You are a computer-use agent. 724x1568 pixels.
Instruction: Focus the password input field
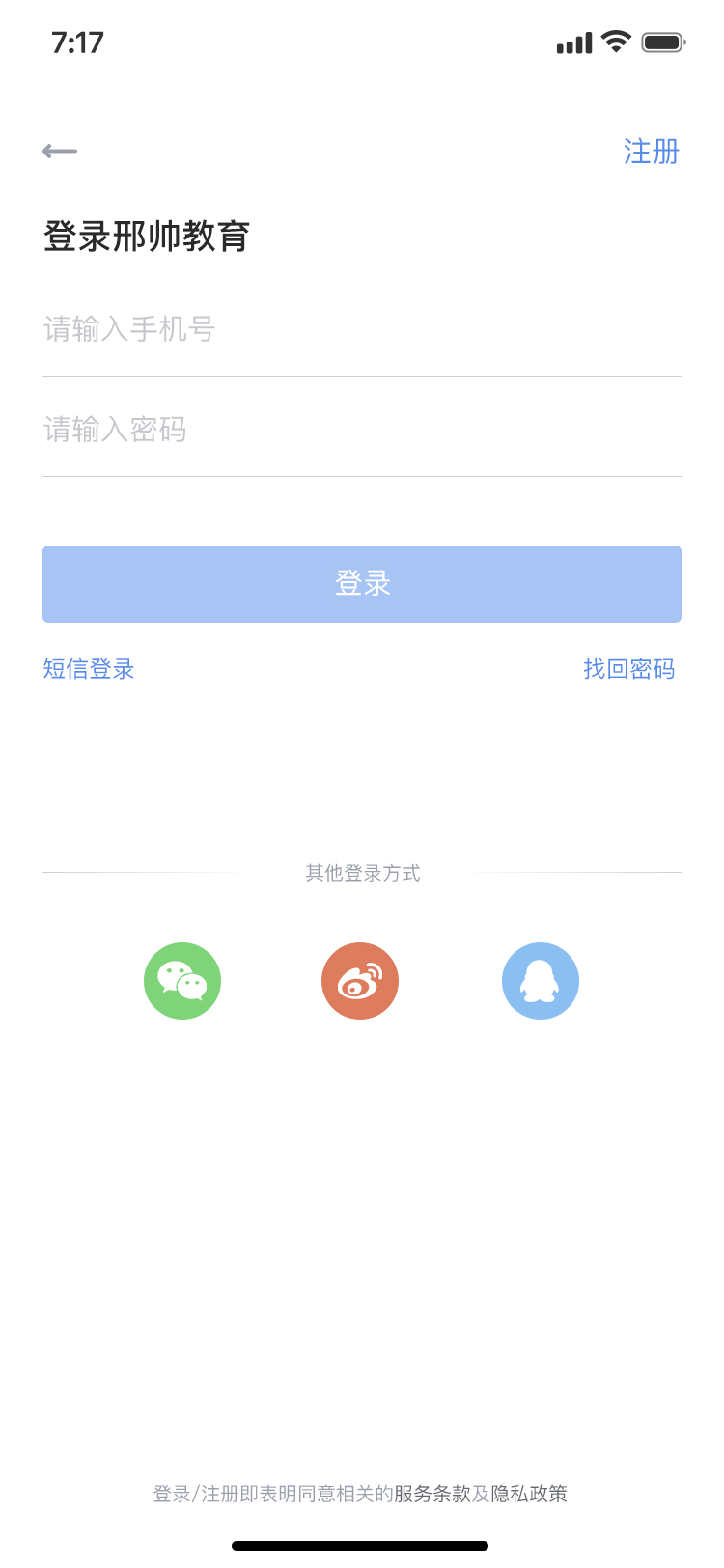pyautogui.click(x=362, y=430)
